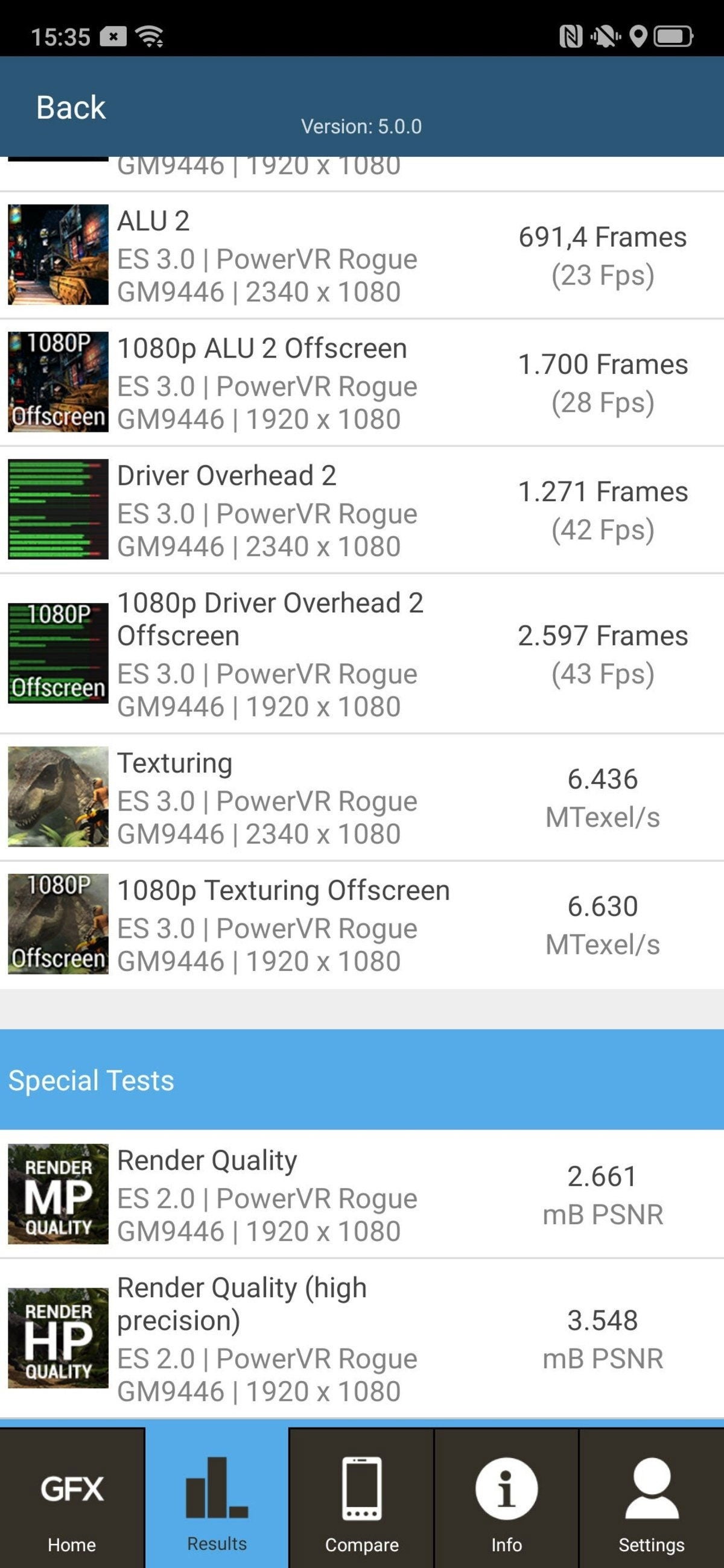Image resolution: width=724 pixels, height=1568 pixels.
Task: Switch to the Compare tab
Action: 361,1499
